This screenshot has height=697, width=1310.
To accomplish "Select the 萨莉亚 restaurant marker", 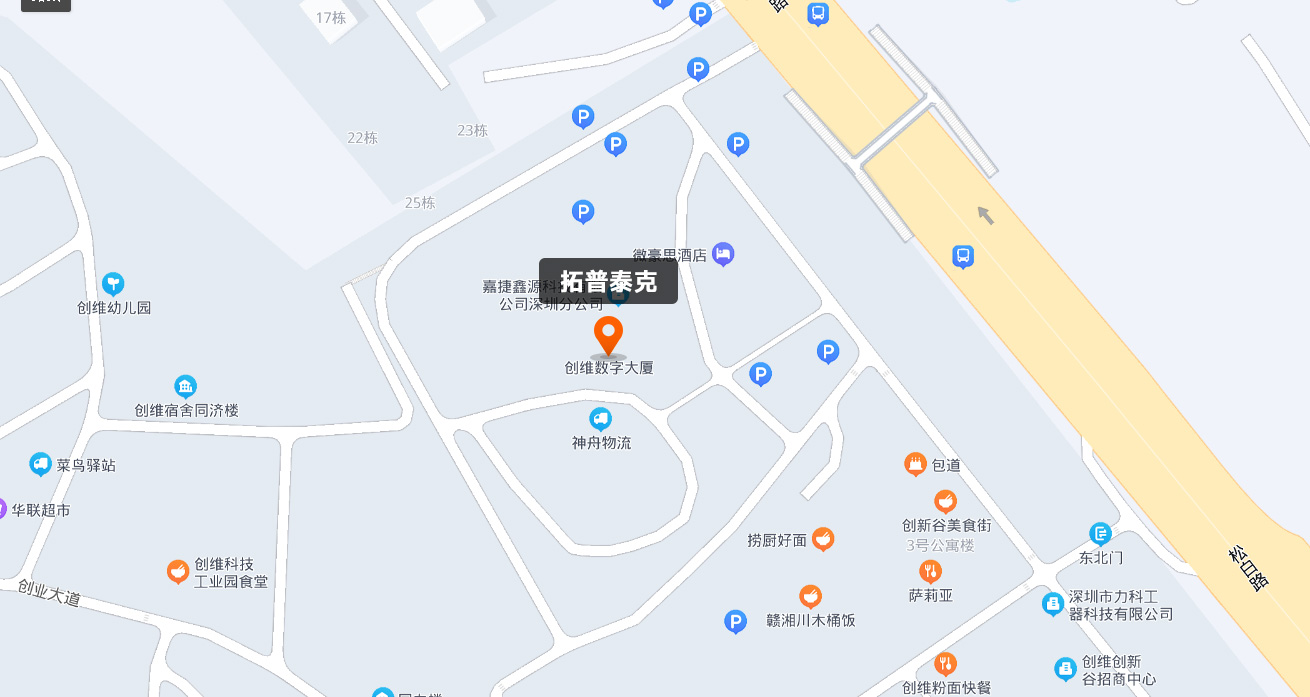I will pos(931,571).
